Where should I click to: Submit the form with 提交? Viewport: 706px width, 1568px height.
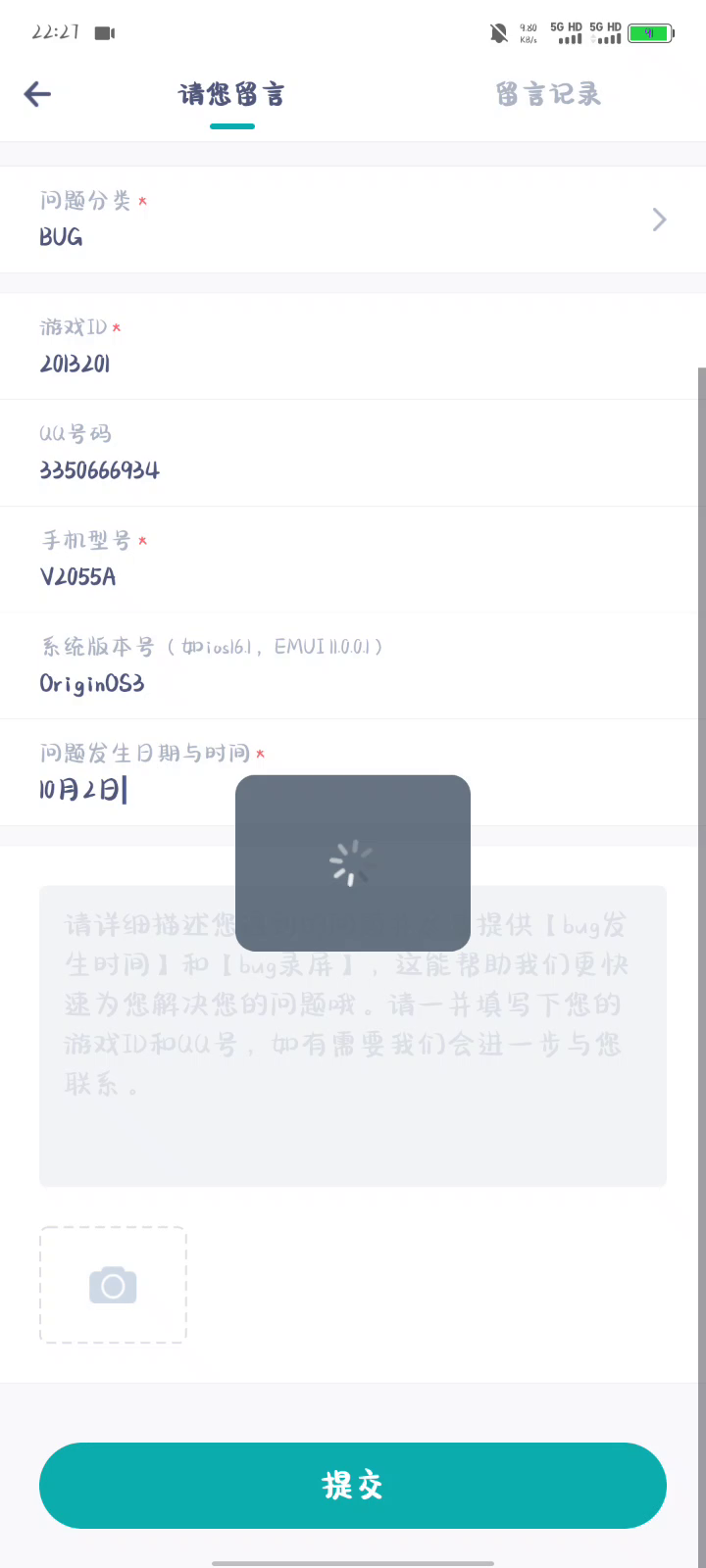pyautogui.click(x=353, y=1486)
